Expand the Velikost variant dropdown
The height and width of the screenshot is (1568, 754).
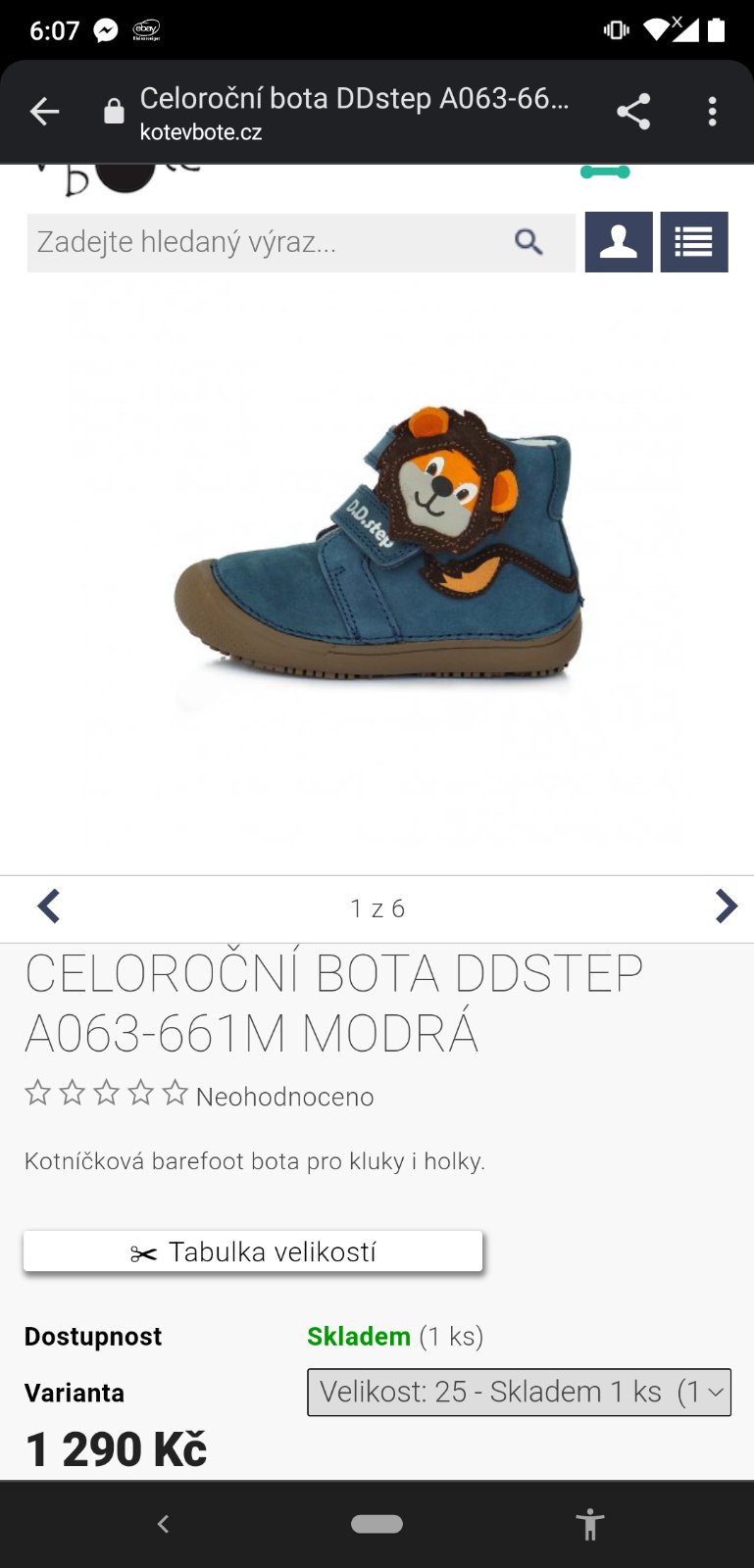[519, 1392]
